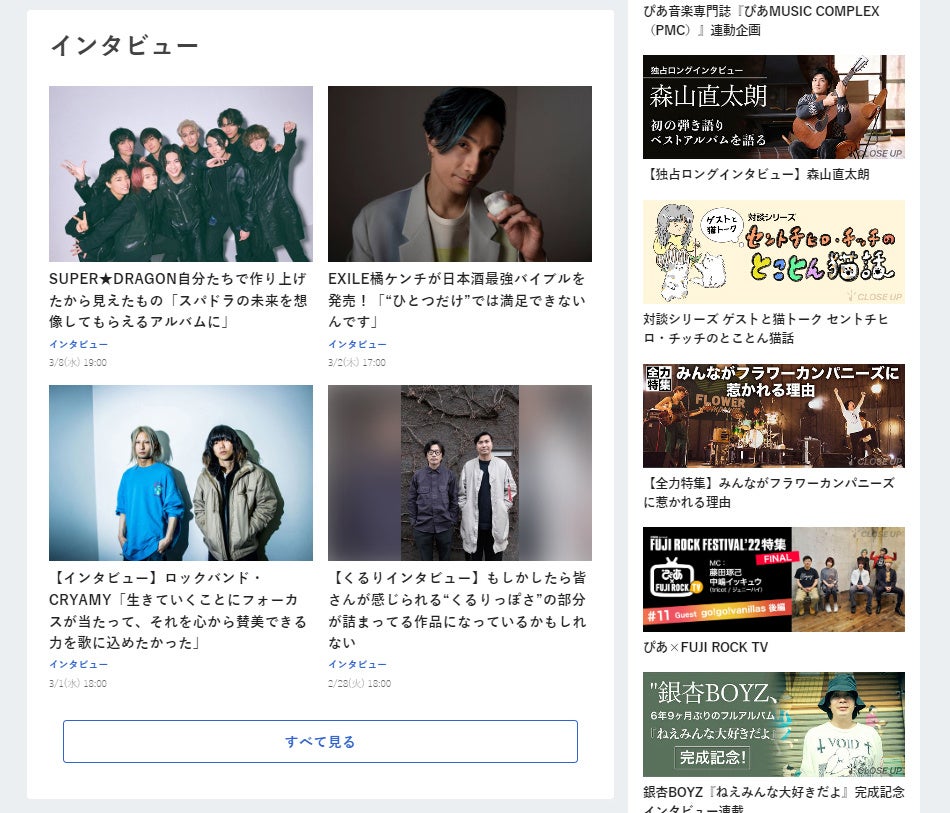Tap インタビュー tag under SUPER★DRAGON article
The image size is (950, 813).
[78, 344]
